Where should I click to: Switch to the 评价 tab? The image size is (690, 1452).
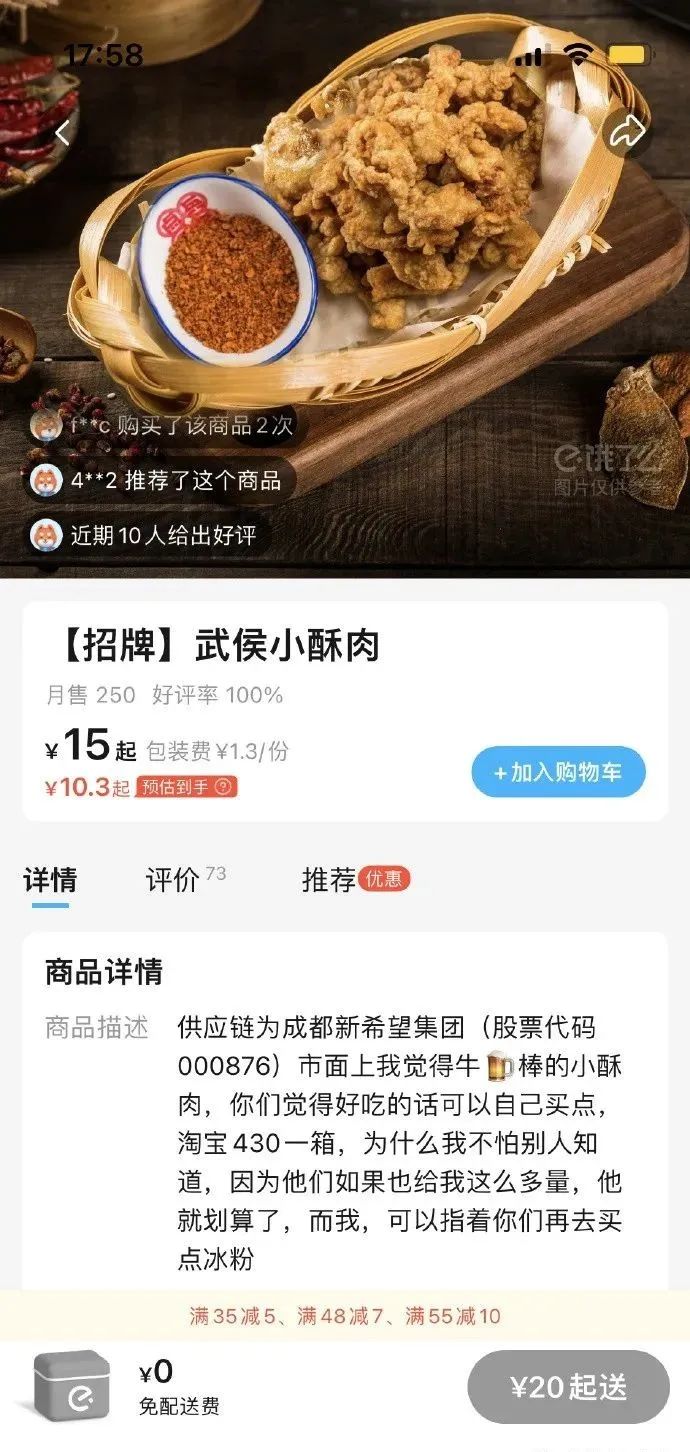pos(173,880)
